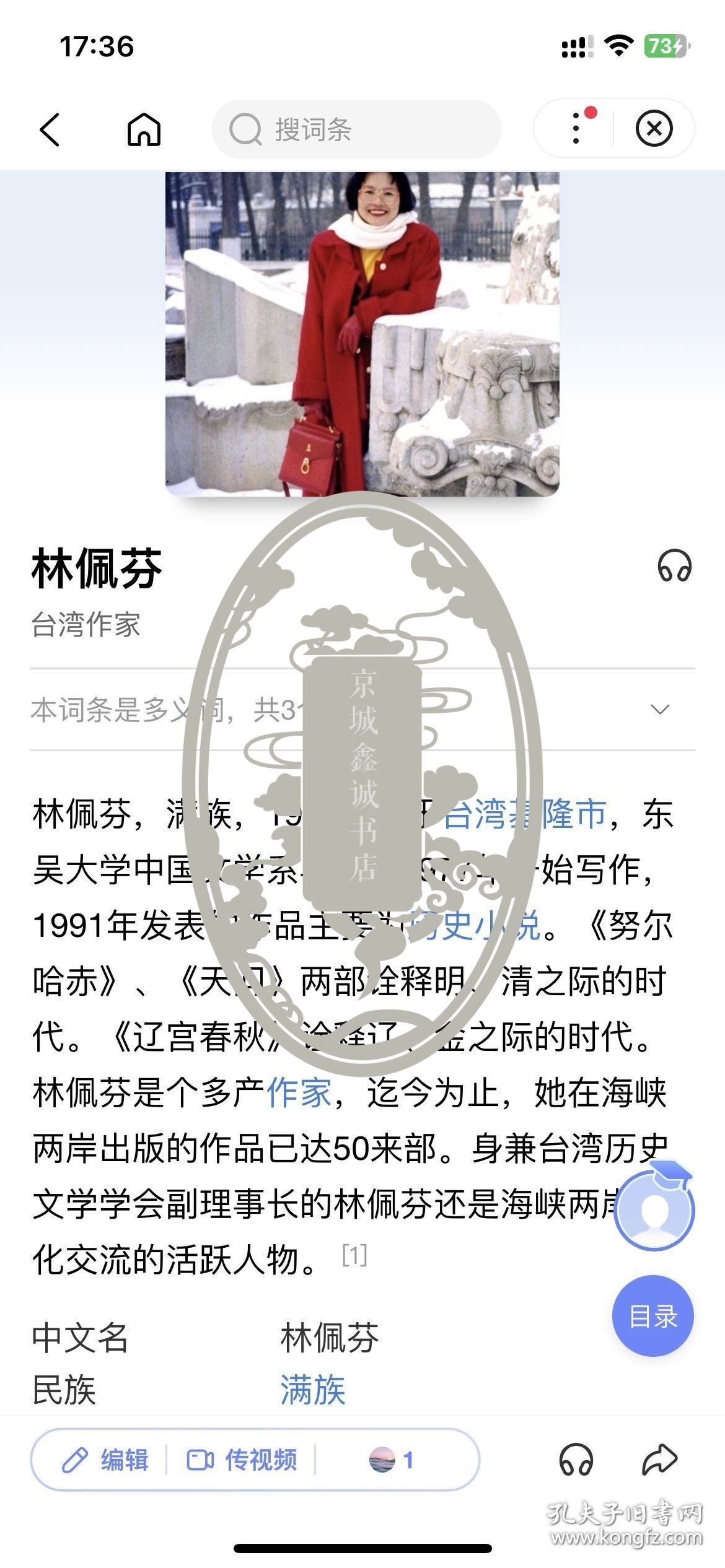
Task: Close the mini program
Action: 654,128
